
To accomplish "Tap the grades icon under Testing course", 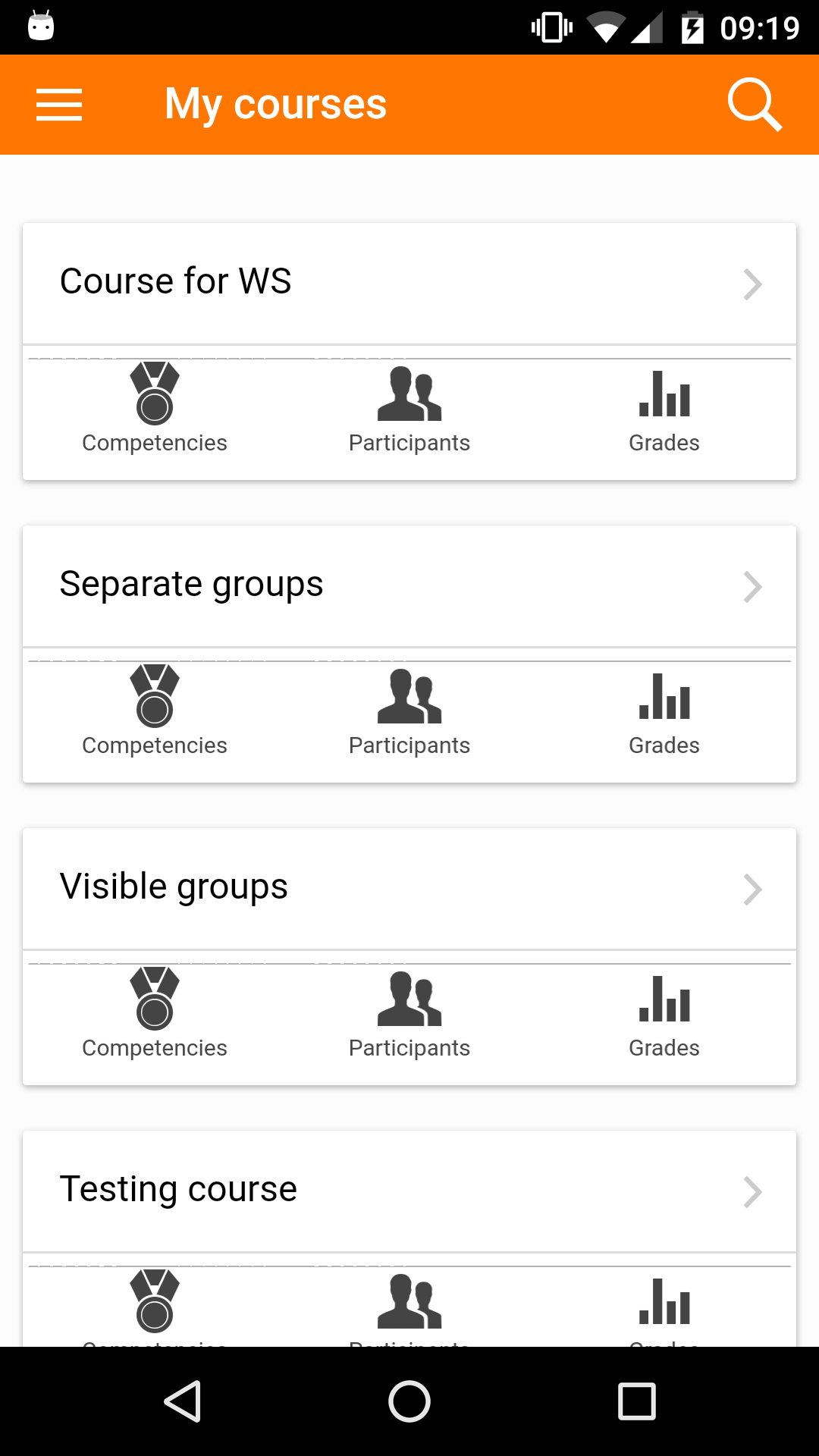I will click(x=664, y=1301).
